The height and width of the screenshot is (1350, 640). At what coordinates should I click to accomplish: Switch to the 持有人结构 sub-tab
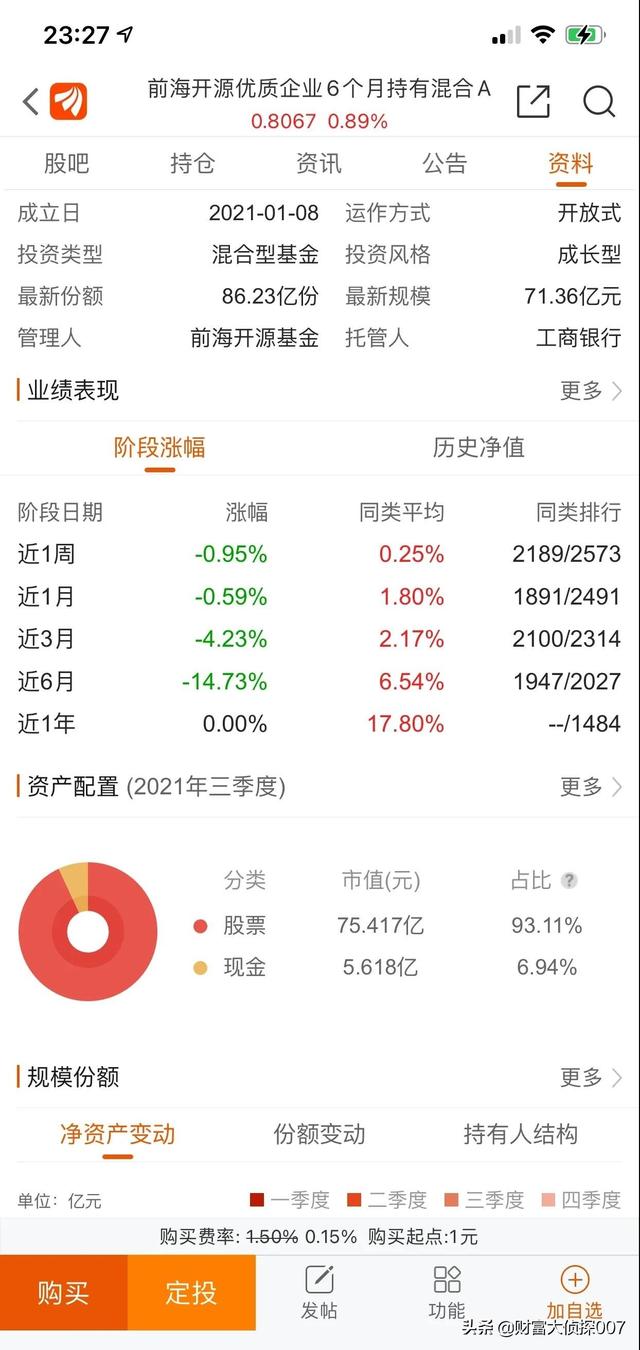521,1134
